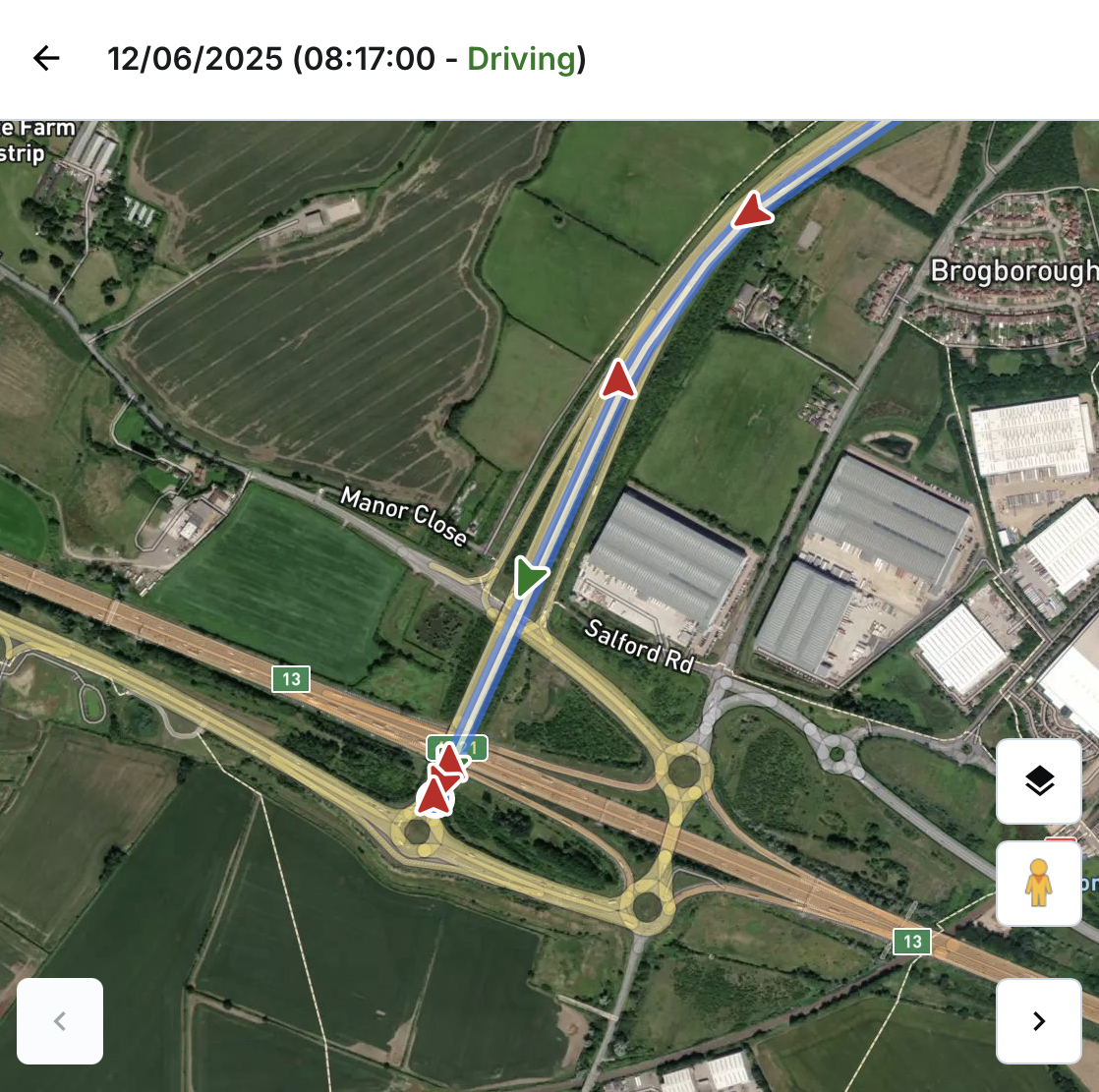Go back using the arrow icon
Viewport: 1099px width, 1092px height.
tap(46, 59)
